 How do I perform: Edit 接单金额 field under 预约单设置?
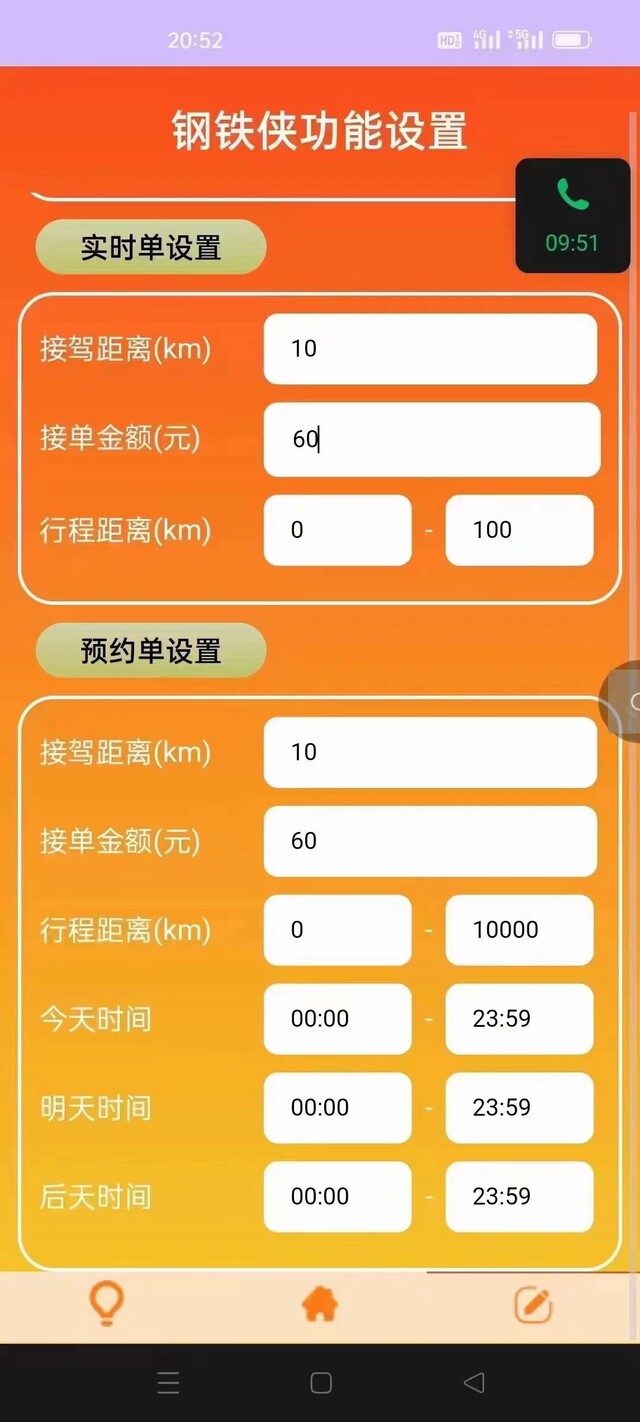click(430, 841)
